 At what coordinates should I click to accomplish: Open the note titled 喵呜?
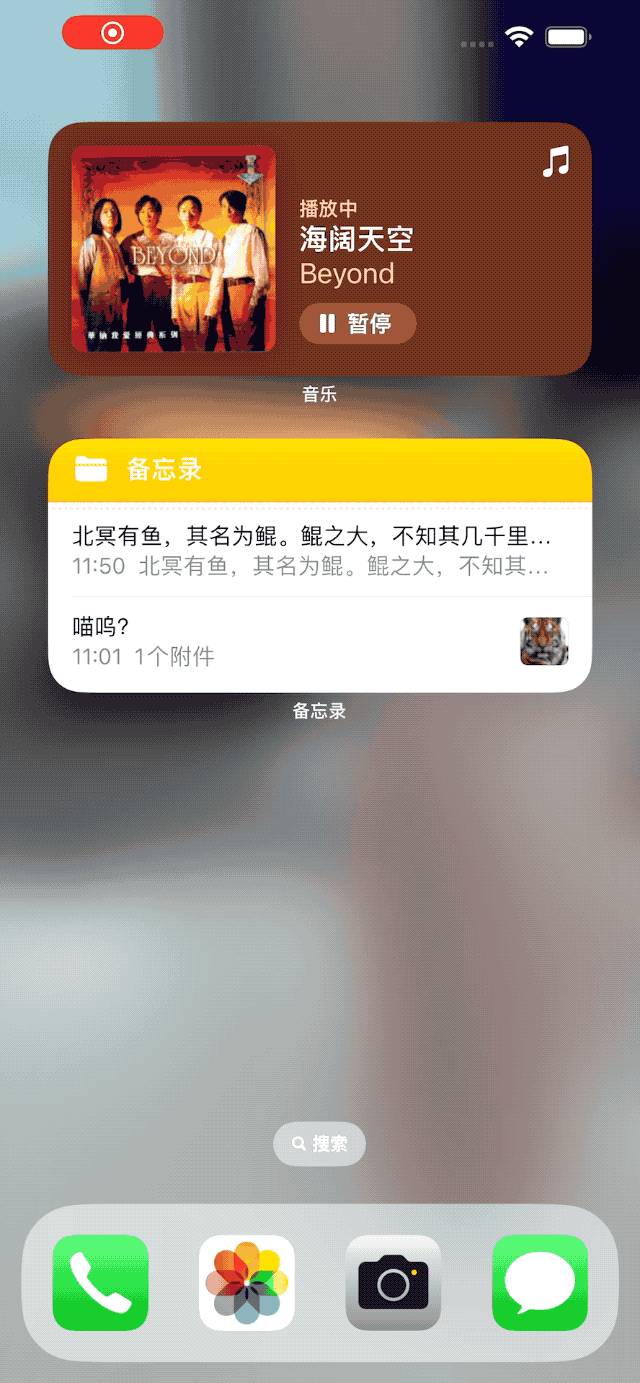320,642
